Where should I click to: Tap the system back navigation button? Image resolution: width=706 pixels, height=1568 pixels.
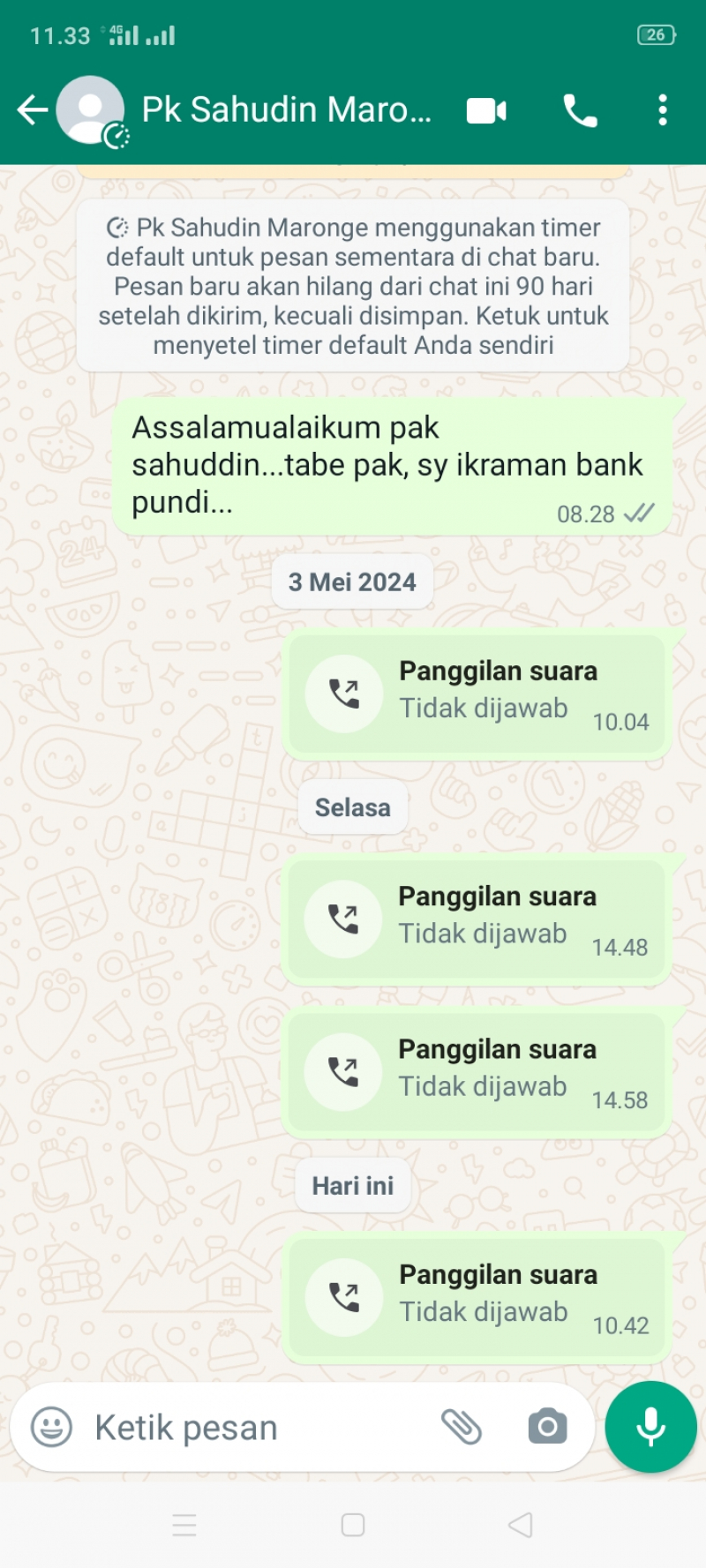pyautogui.click(x=521, y=1525)
